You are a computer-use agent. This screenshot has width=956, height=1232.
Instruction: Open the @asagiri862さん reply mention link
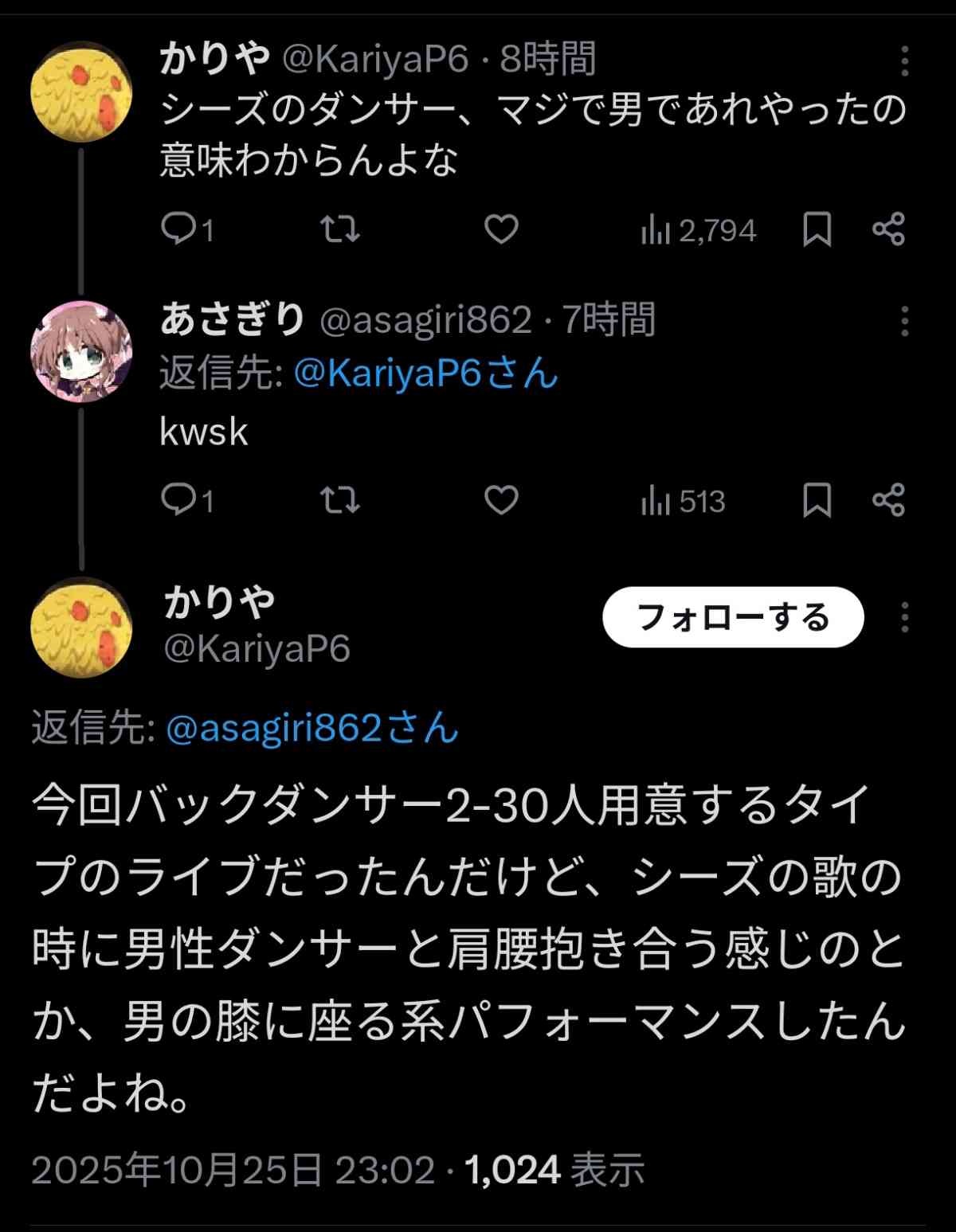(311, 728)
